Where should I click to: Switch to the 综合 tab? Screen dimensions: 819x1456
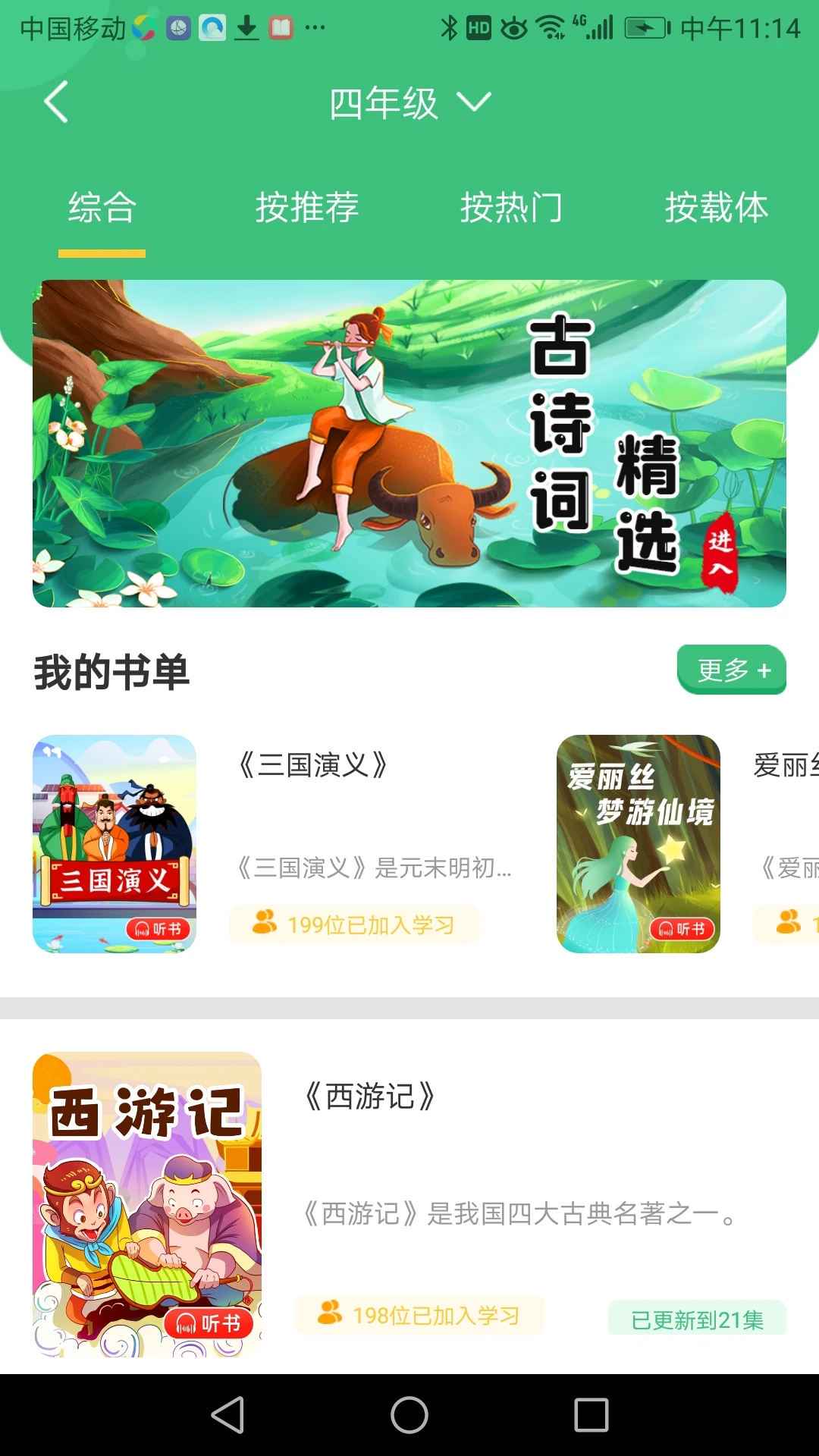(102, 208)
